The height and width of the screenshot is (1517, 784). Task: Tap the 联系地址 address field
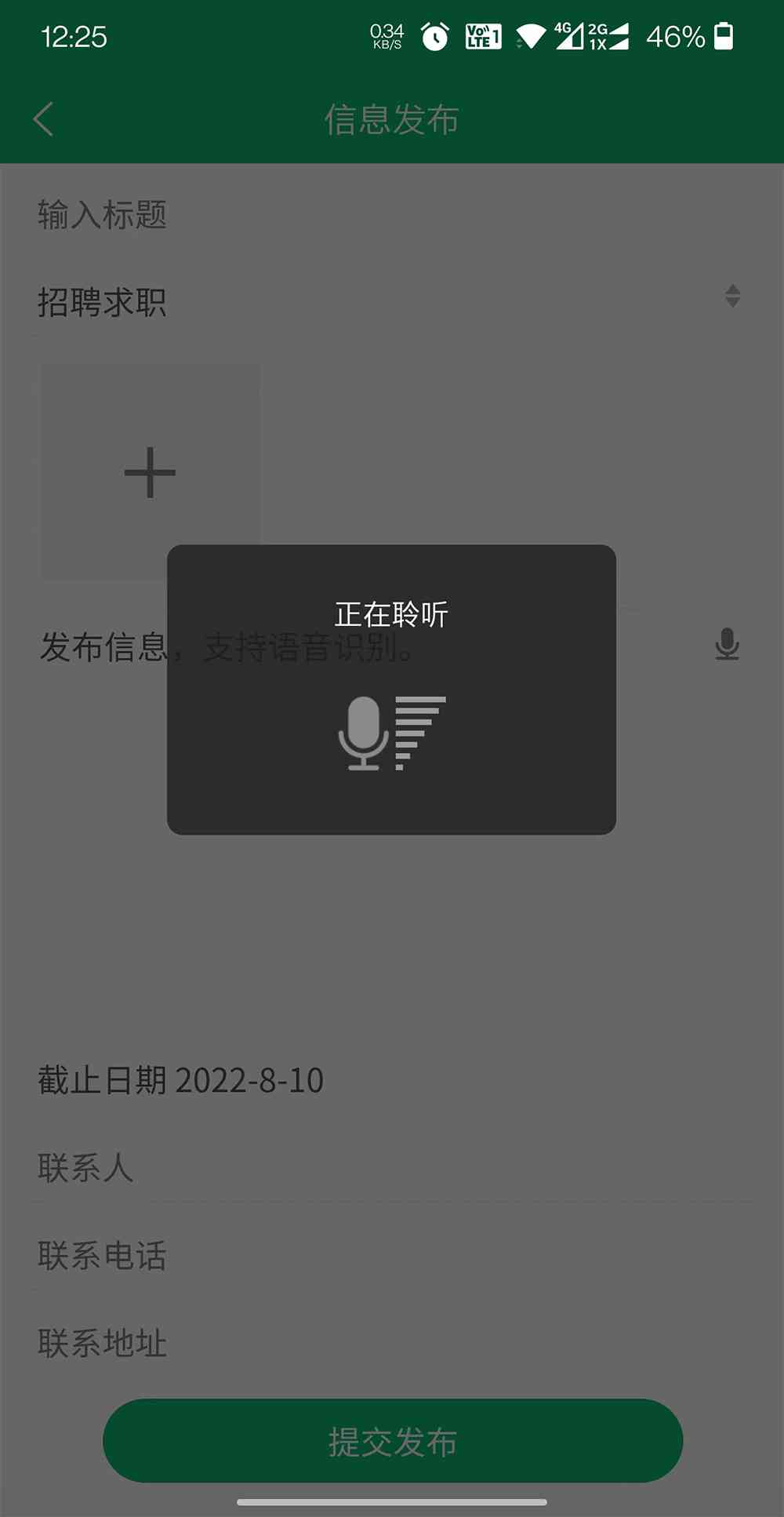click(392, 1343)
